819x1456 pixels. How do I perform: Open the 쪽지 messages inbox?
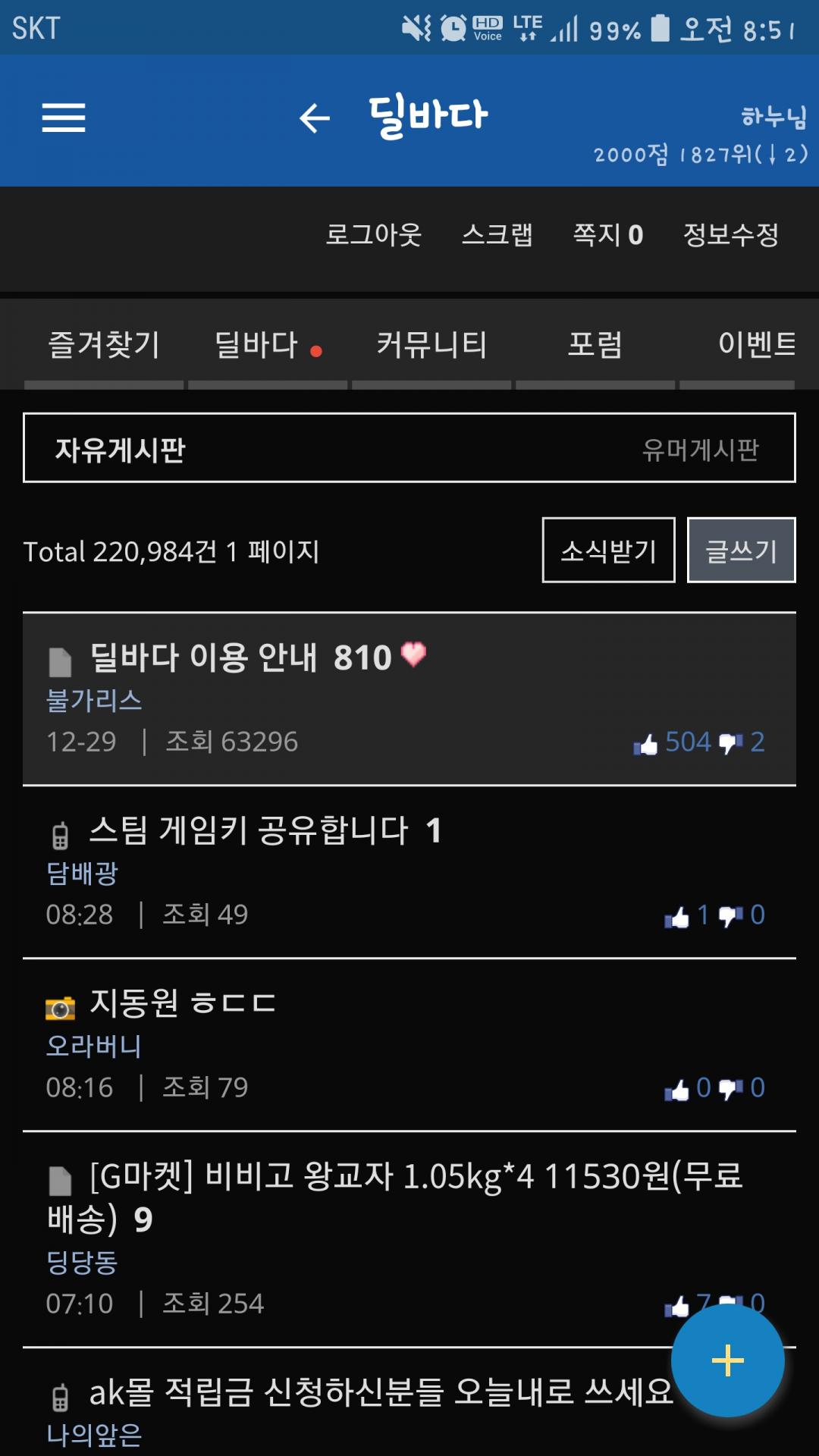coord(608,234)
